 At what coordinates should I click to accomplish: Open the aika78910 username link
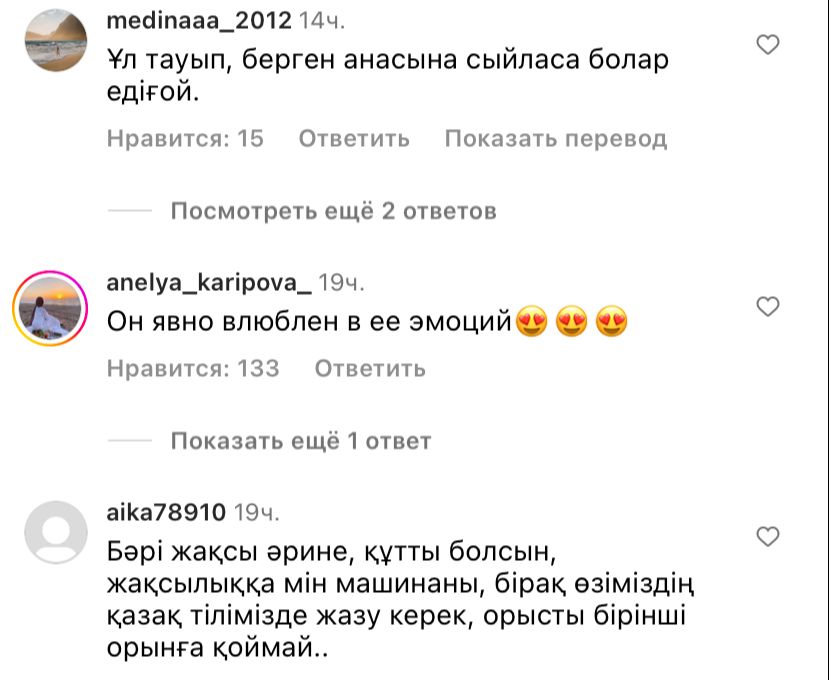point(166,513)
